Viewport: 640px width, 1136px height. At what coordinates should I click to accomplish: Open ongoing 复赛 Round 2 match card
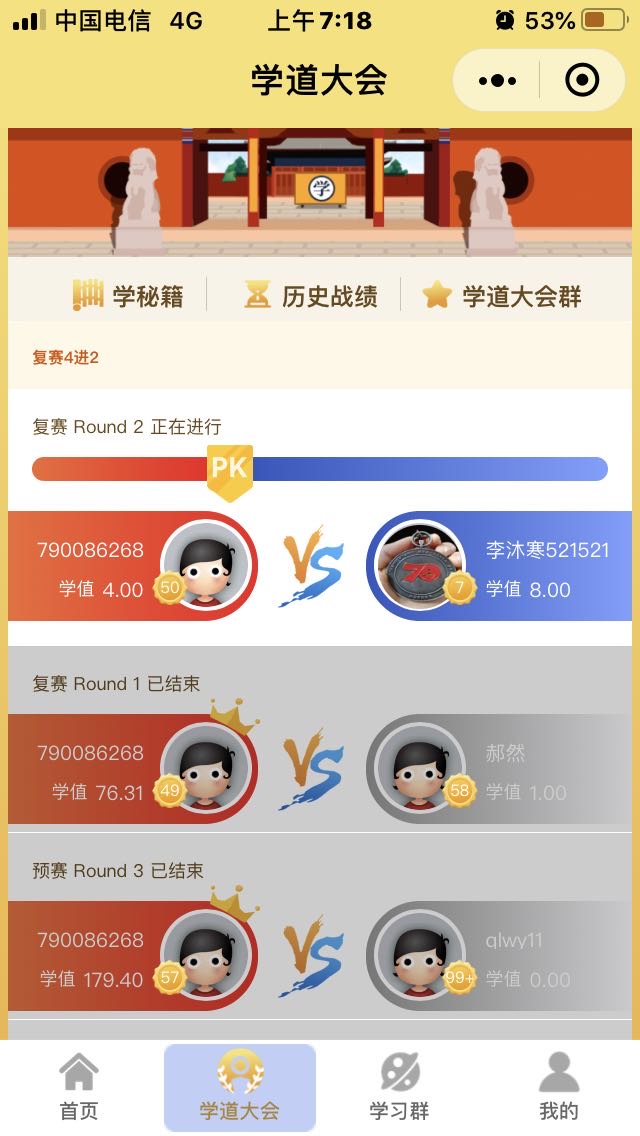[320, 567]
